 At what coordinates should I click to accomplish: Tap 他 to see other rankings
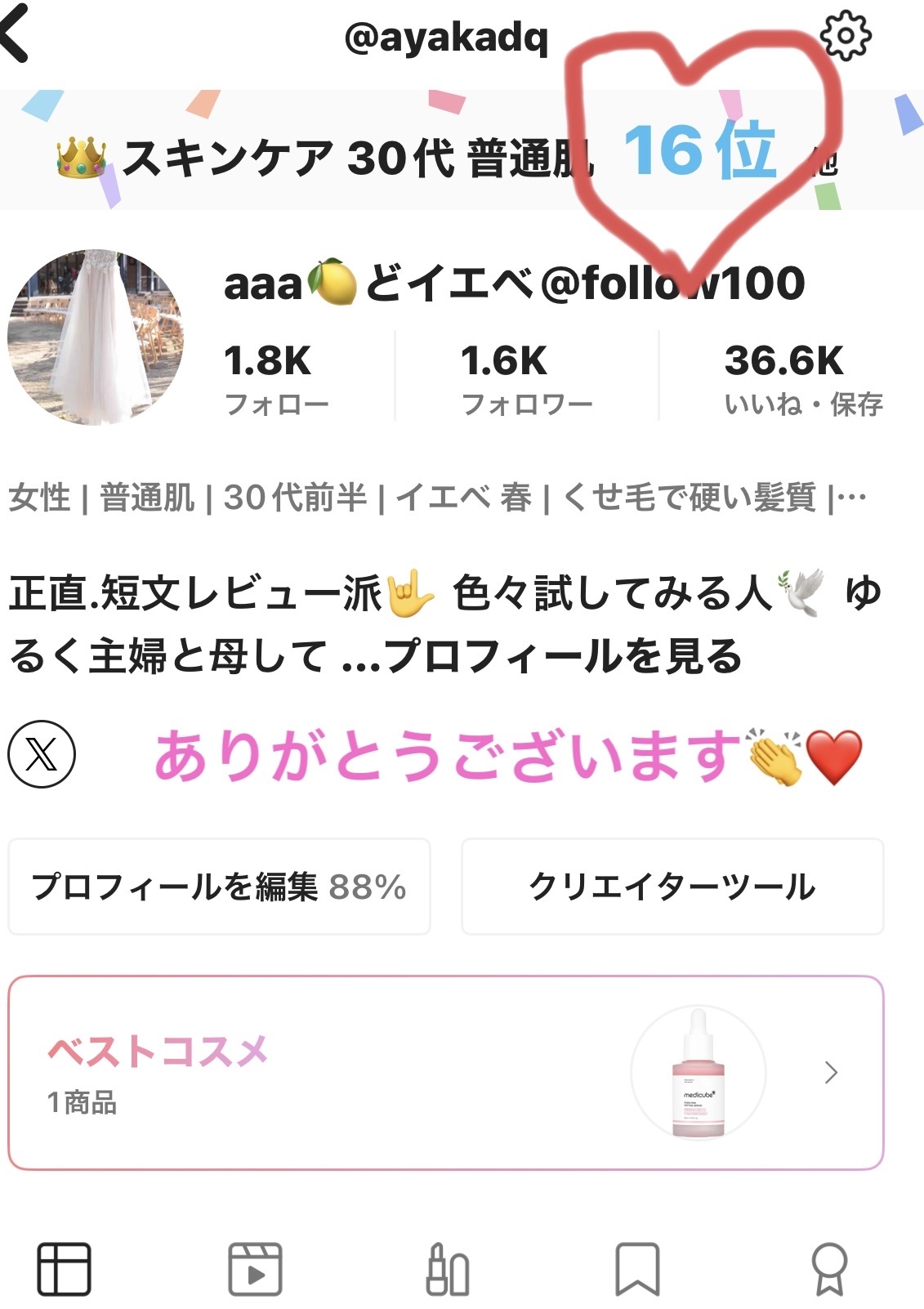pyautogui.click(x=828, y=162)
